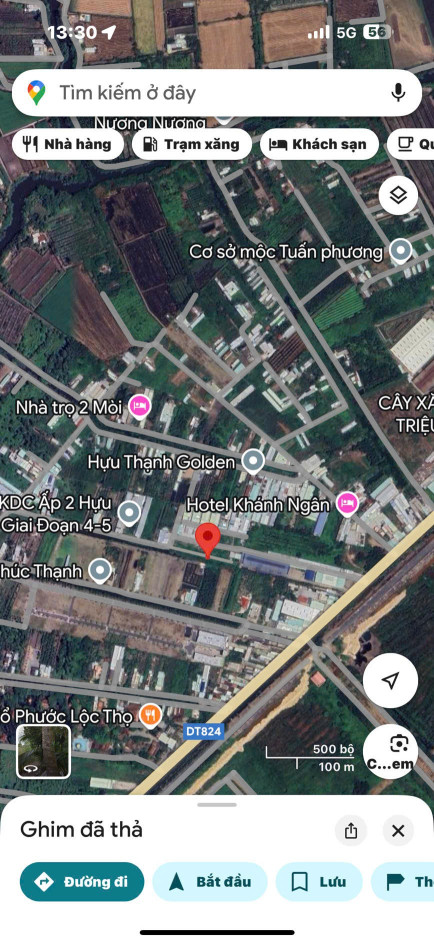Start navigation with 'Bắt đầu'
434x943 pixels.
coord(210,882)
